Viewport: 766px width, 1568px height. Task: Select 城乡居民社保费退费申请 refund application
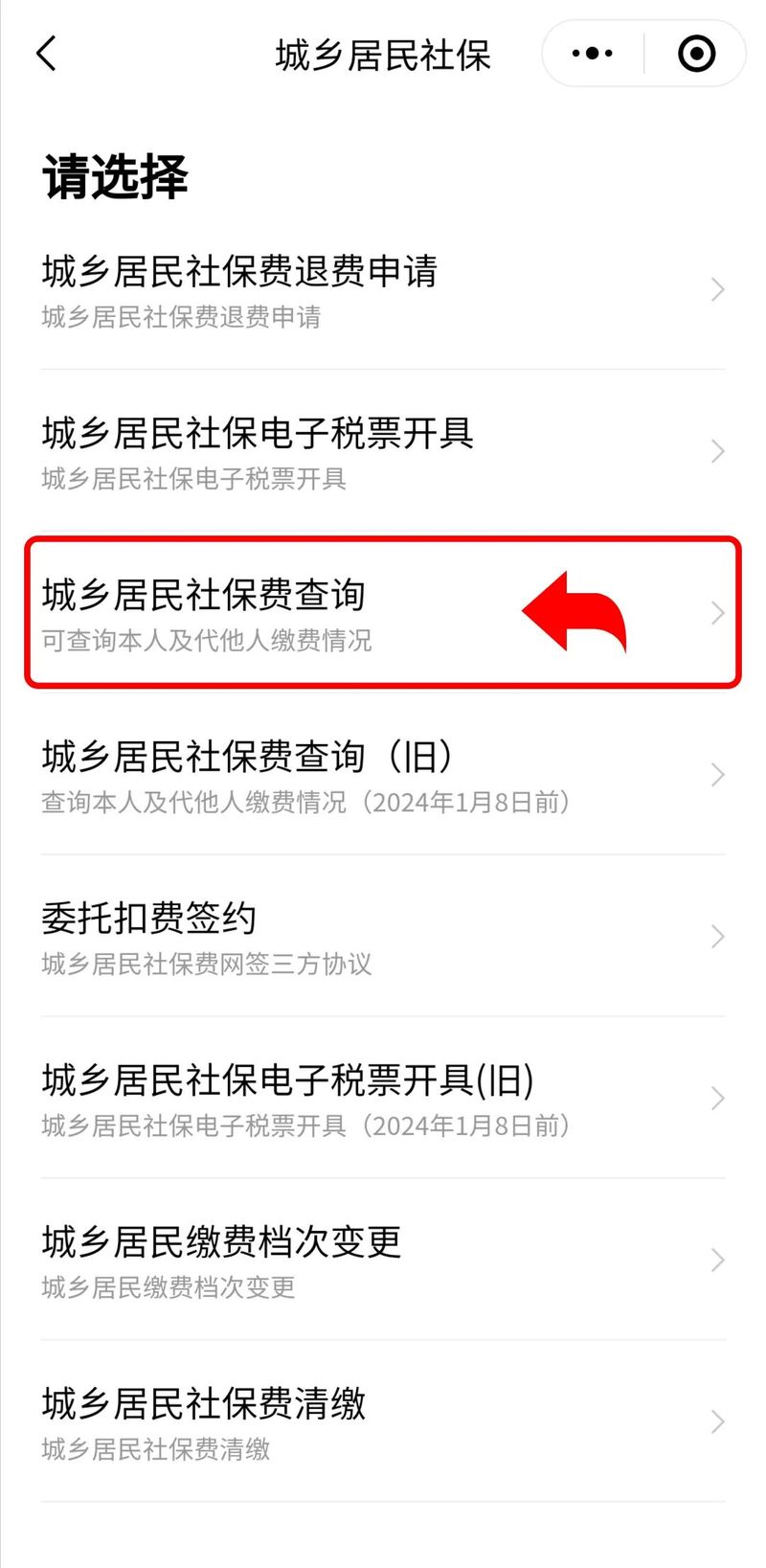point(239,274)
